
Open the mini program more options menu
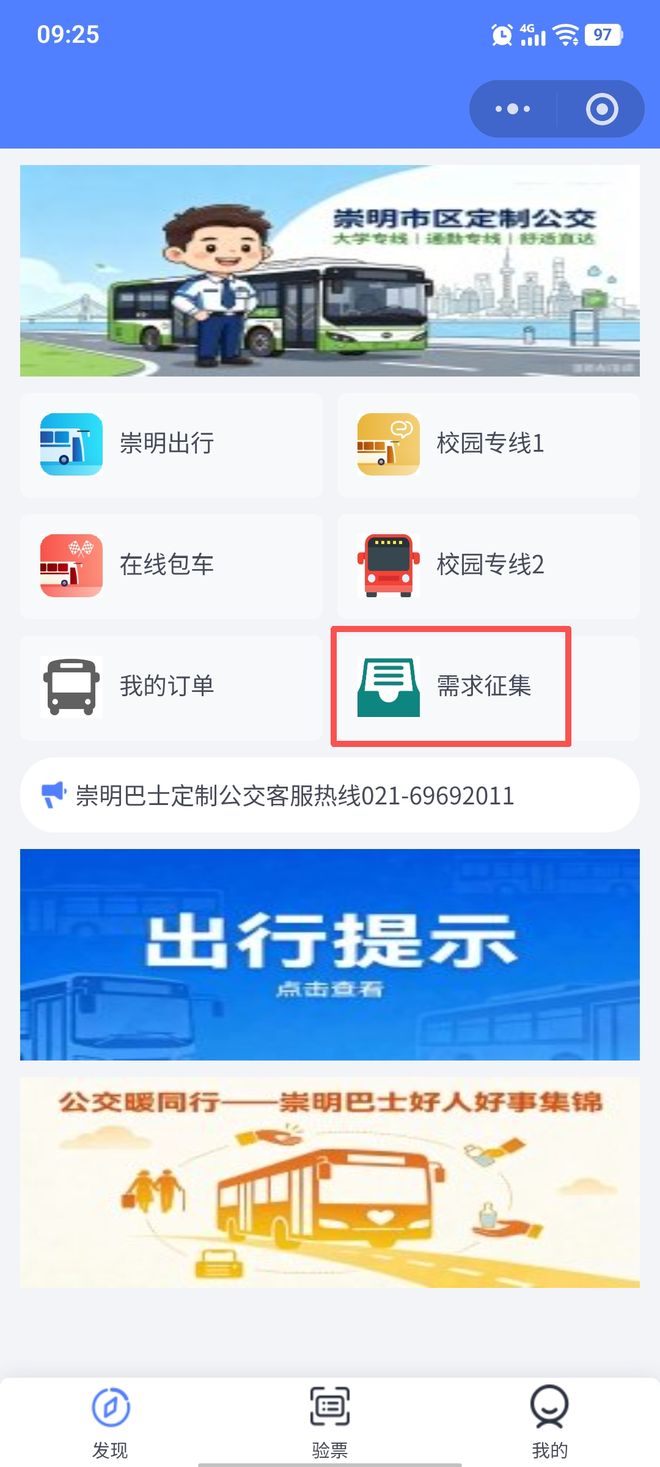point(513,109)
